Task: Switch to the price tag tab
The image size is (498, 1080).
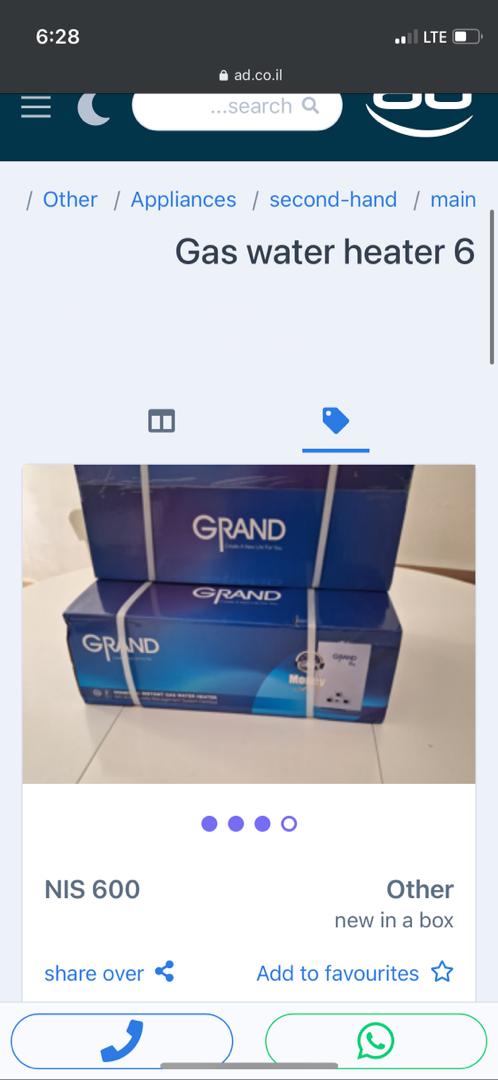Action: click(335, 421)
